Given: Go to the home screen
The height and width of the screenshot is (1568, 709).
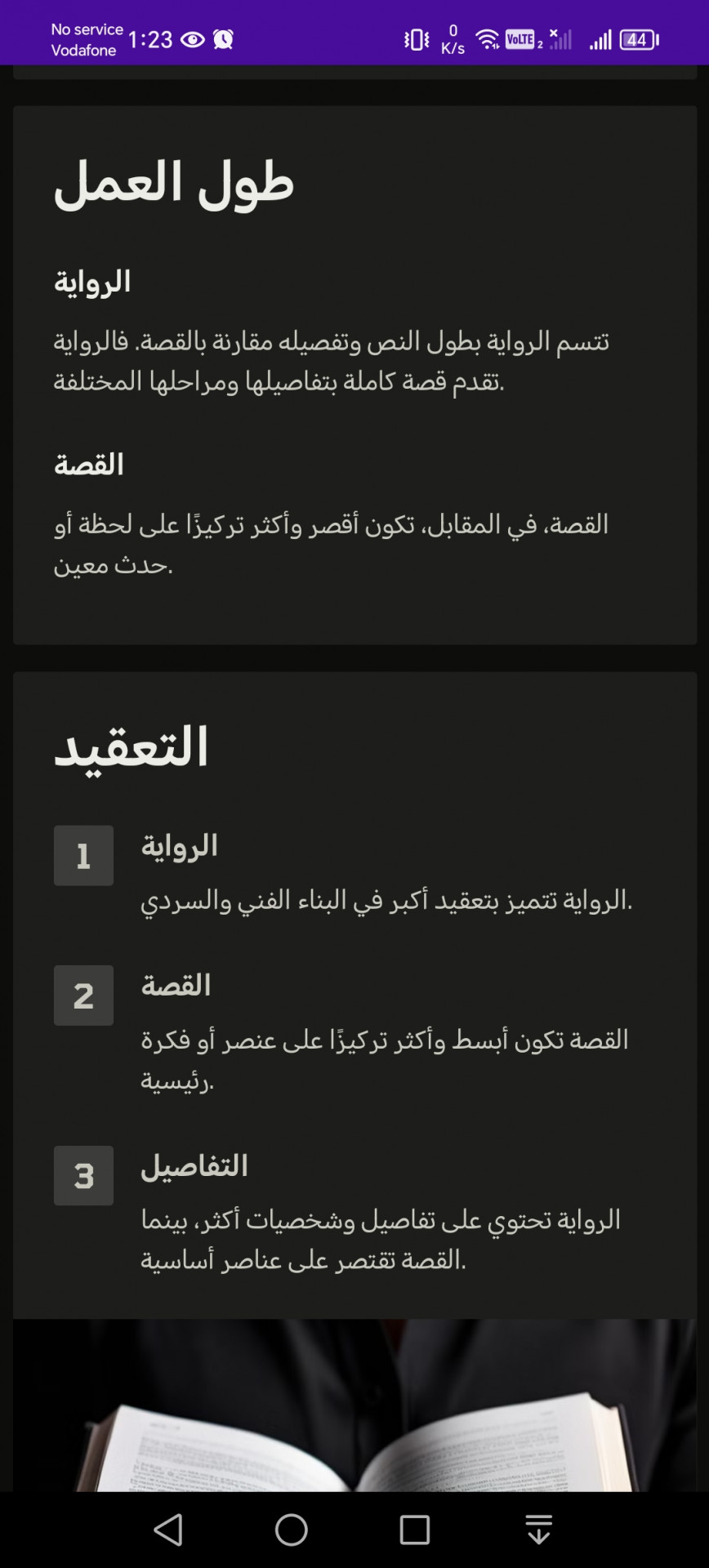Looking at the screenshot, I should 292,1530.
